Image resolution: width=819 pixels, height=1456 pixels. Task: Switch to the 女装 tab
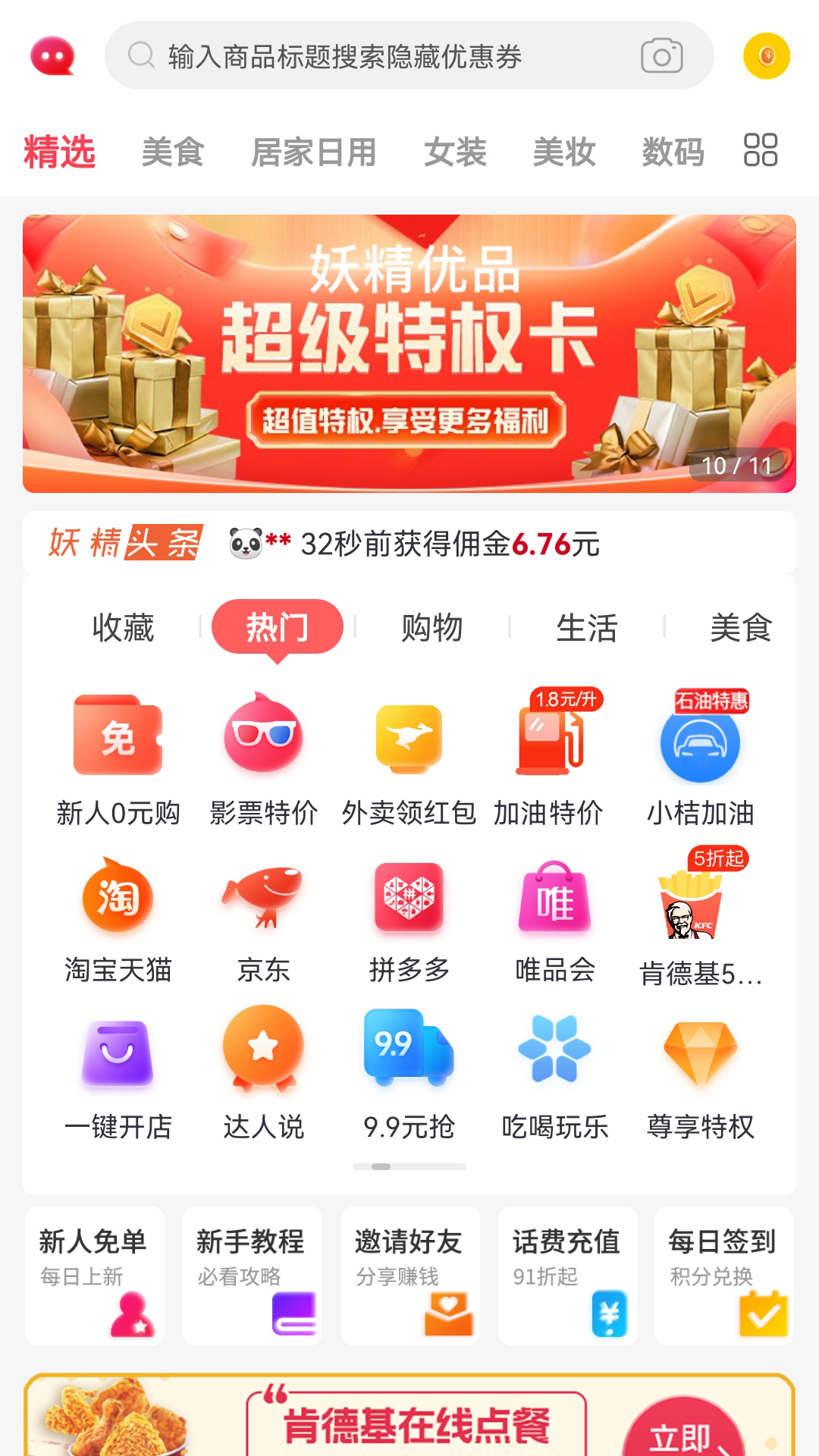[x=455, y=152]
